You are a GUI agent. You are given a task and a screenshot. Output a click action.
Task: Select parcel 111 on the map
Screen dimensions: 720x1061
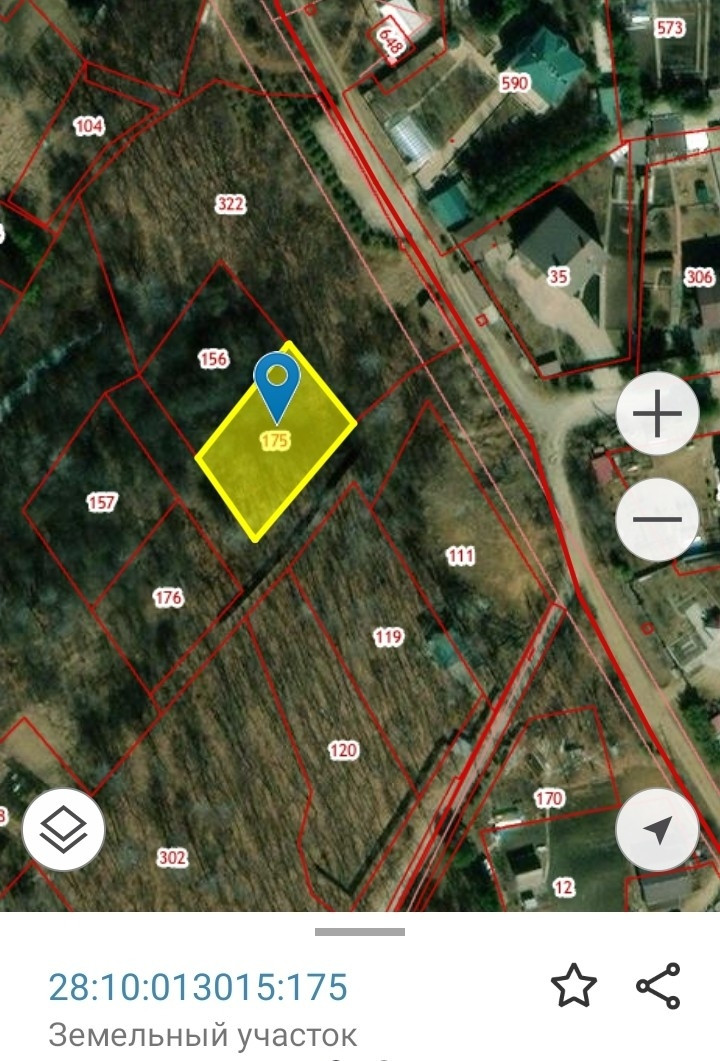[x=460, y=556]
